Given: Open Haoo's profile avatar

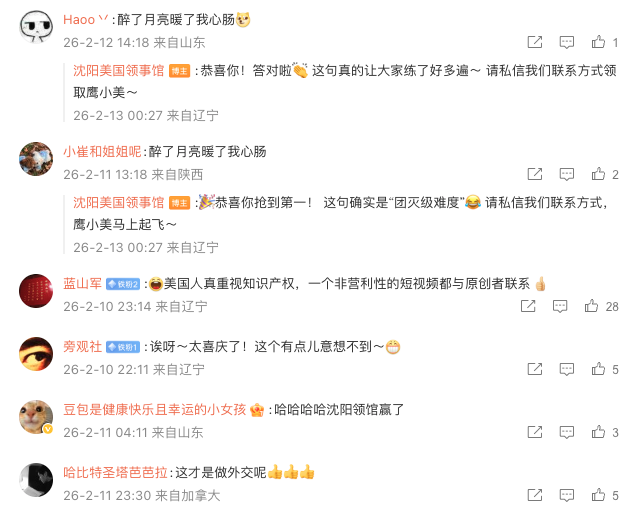Looking at the screenshot, I should [36, 27].
